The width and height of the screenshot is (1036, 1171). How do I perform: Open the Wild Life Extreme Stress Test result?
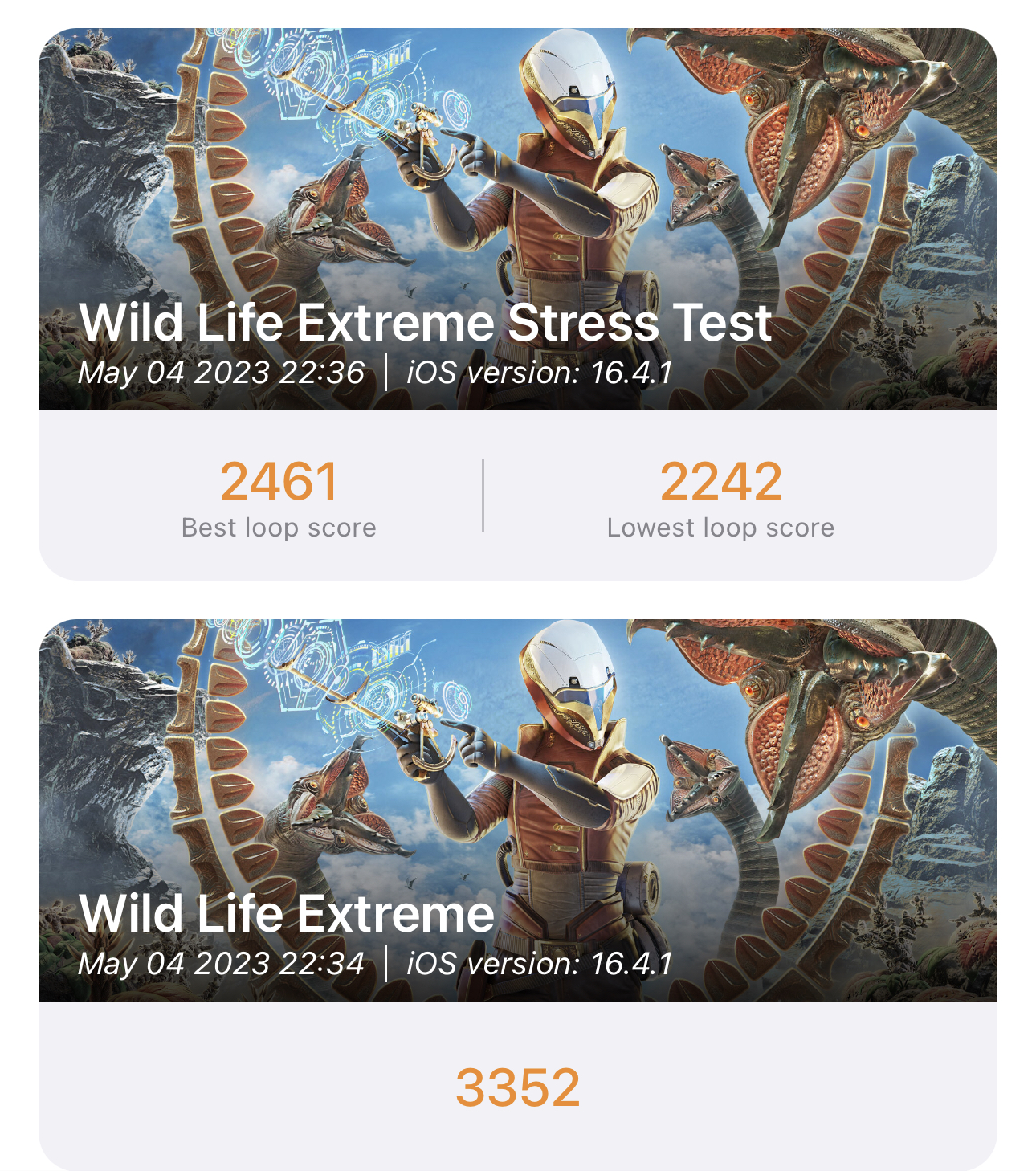[x=517, y=304]
